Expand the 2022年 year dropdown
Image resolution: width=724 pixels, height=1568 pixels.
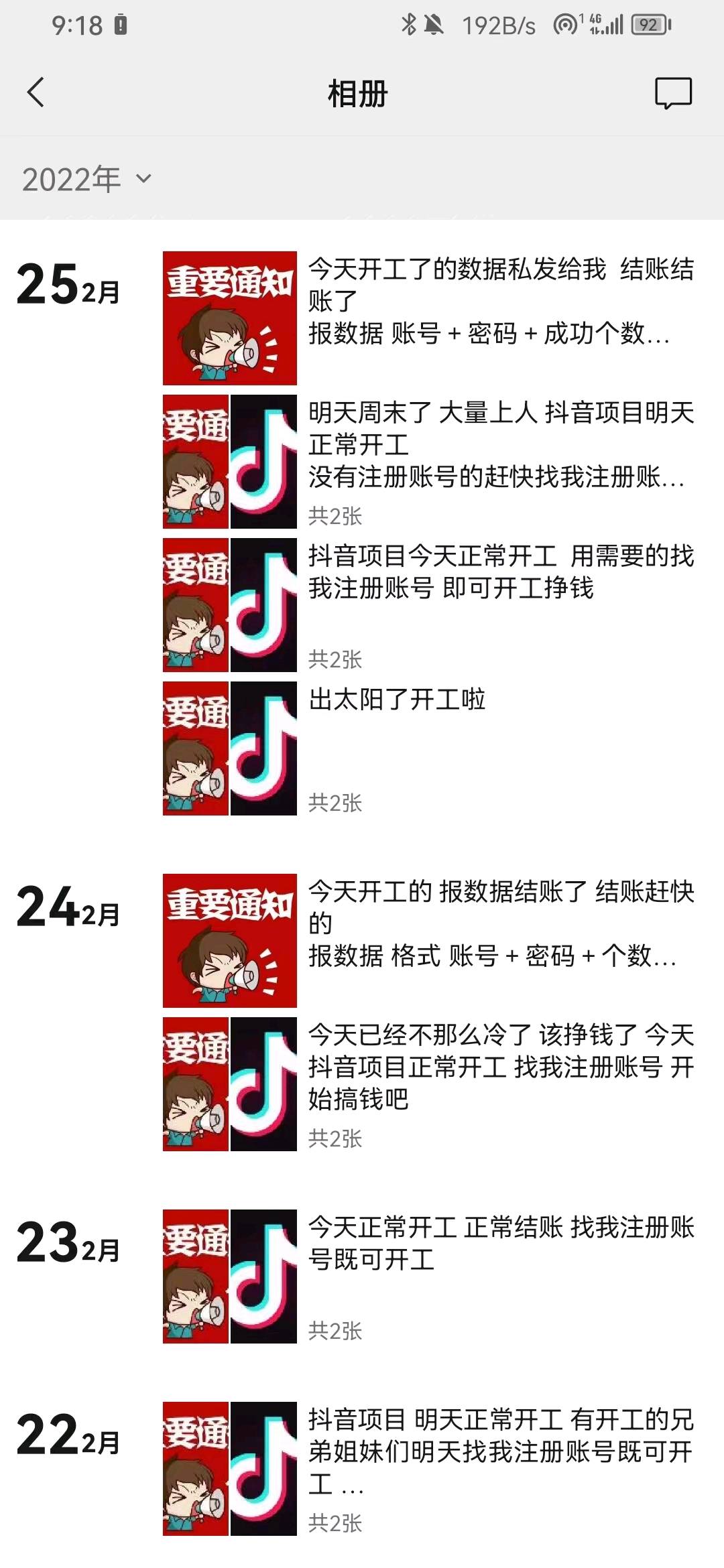point(87,179)
